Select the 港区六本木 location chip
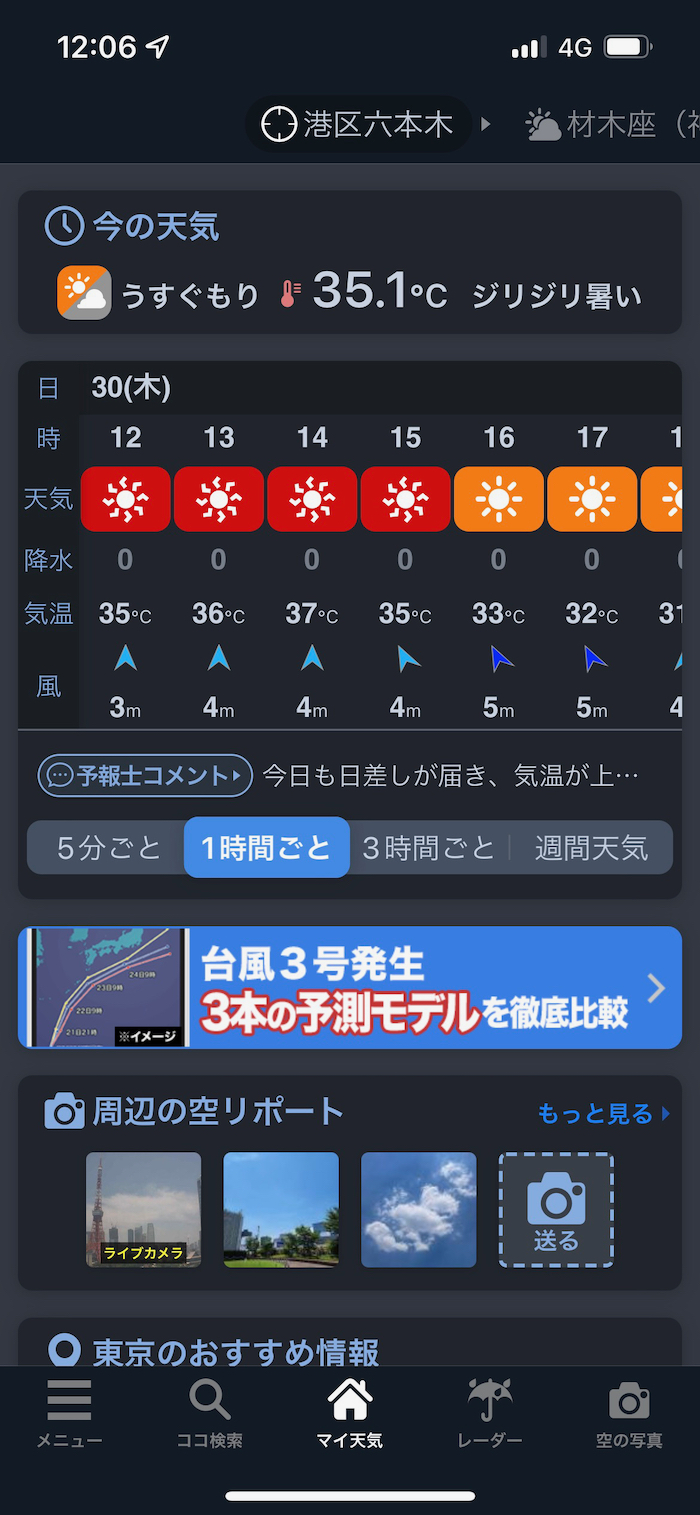This screenshot has height=1515, width=700. click(x=358, y=125)
